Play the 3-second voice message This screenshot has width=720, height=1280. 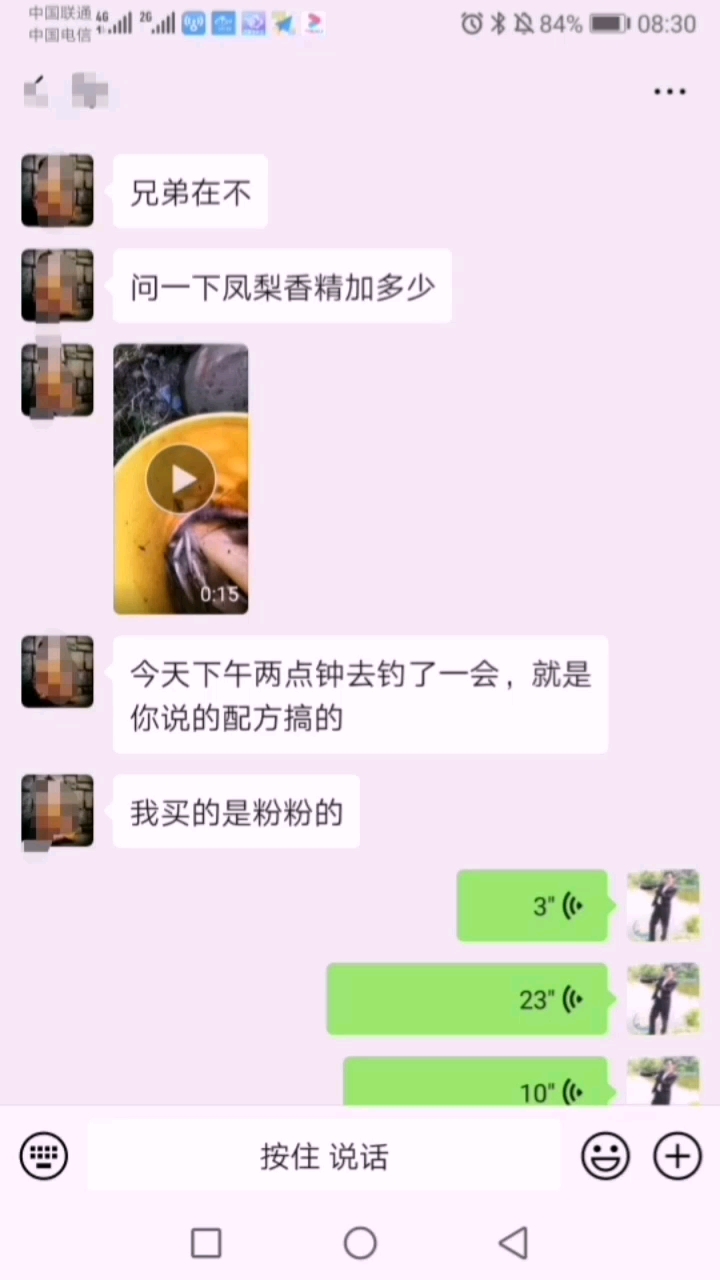pos(532,906)
